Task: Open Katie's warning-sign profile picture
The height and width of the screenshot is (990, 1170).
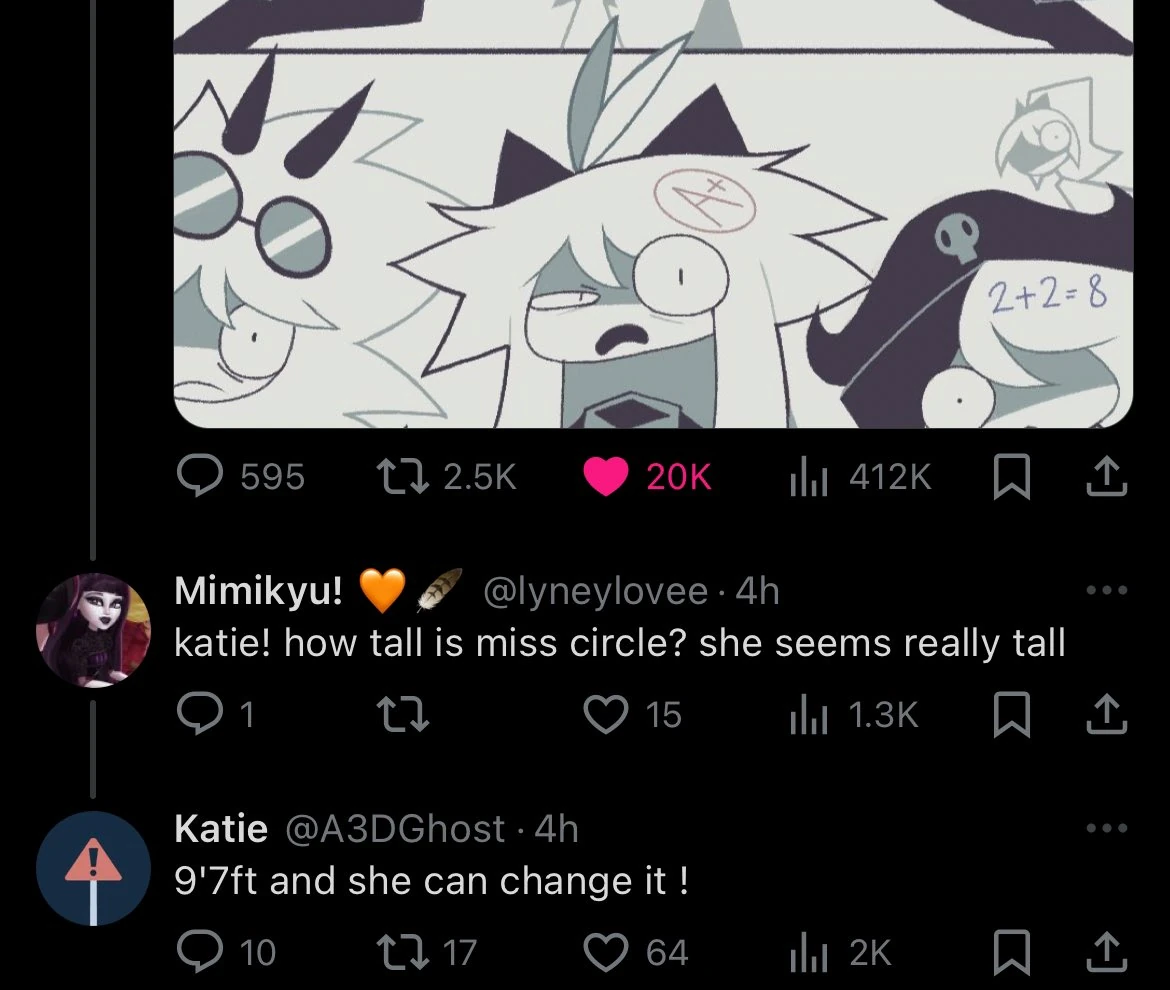Action: [x=93, y=868]
